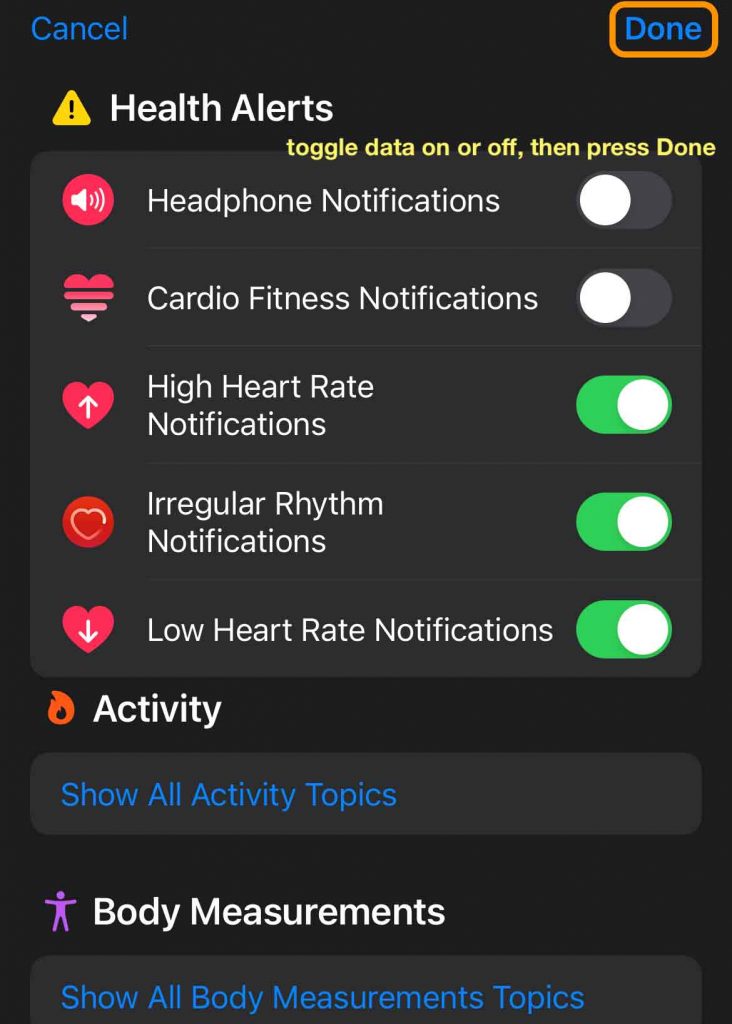Enable Headphone Notifications switch
Screen dimensions: 732x1024
pos(623,201)
